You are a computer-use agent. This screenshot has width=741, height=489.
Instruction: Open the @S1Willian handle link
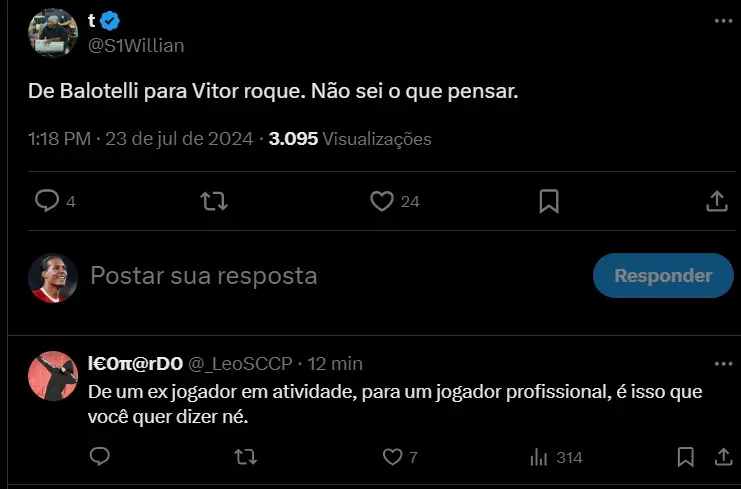[137, 45]
